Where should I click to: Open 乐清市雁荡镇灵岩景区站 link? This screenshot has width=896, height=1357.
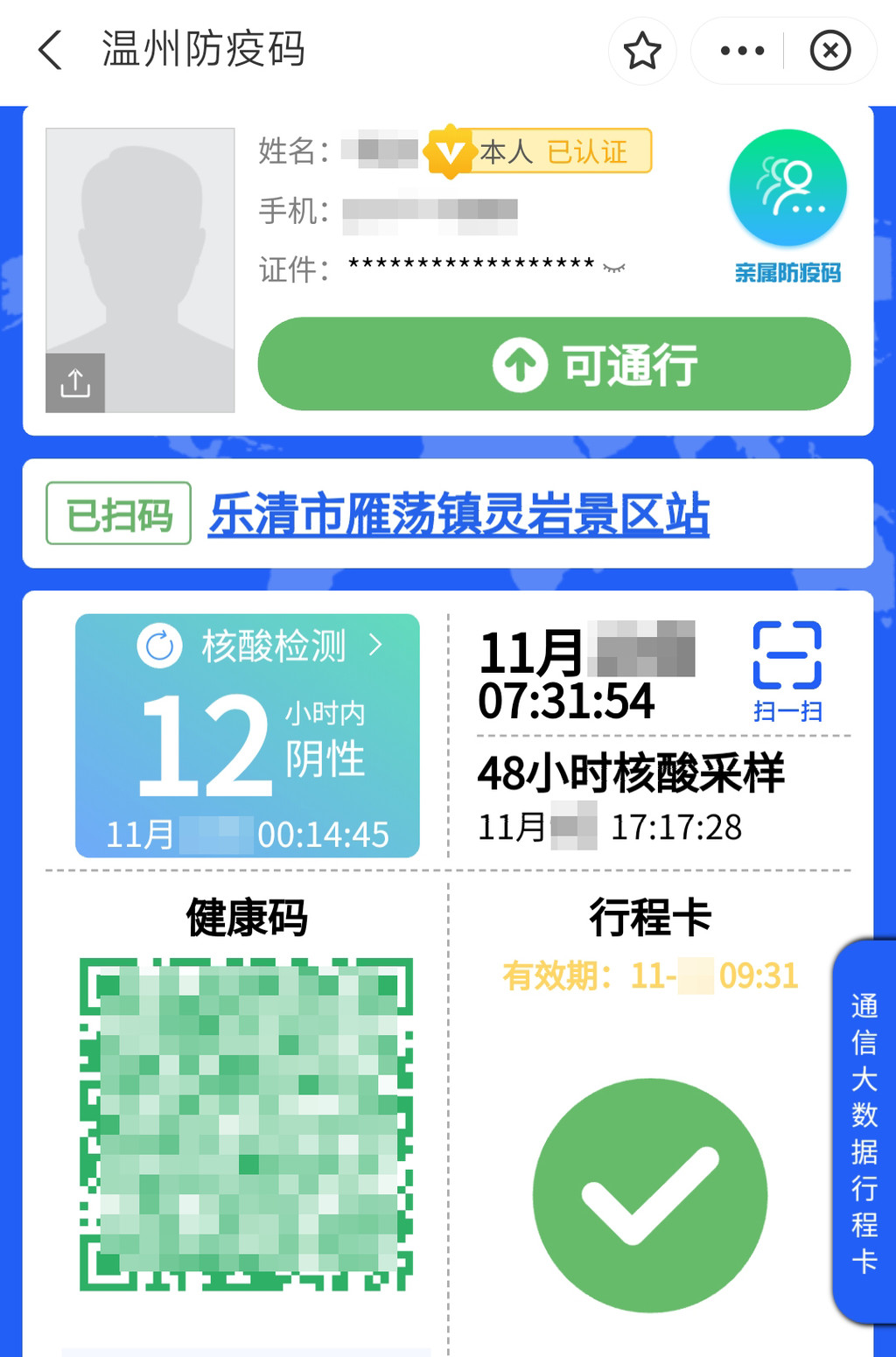pyautogui.click(x=458, y=514)
